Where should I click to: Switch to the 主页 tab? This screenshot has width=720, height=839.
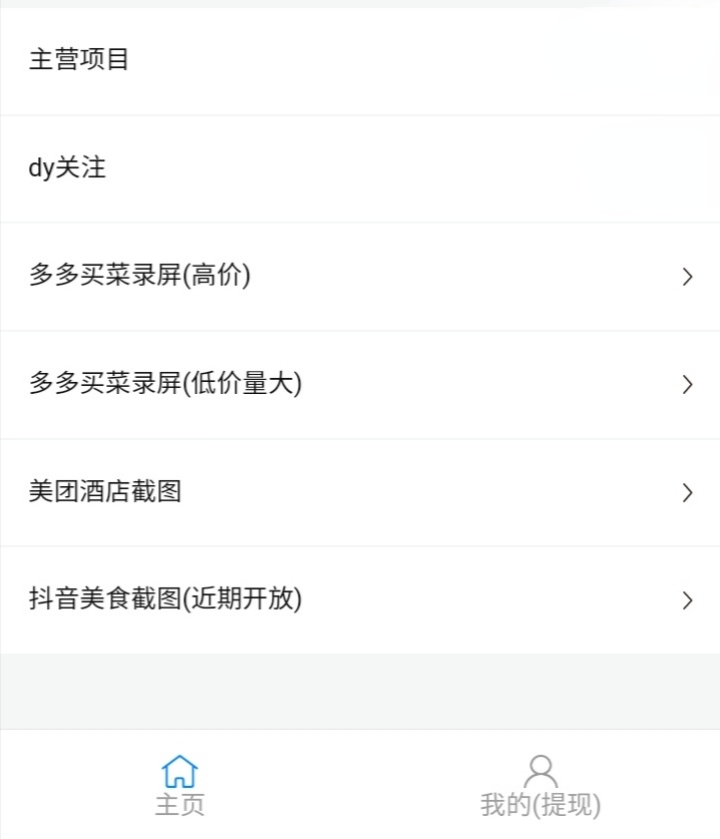click(x=180, y=786)
